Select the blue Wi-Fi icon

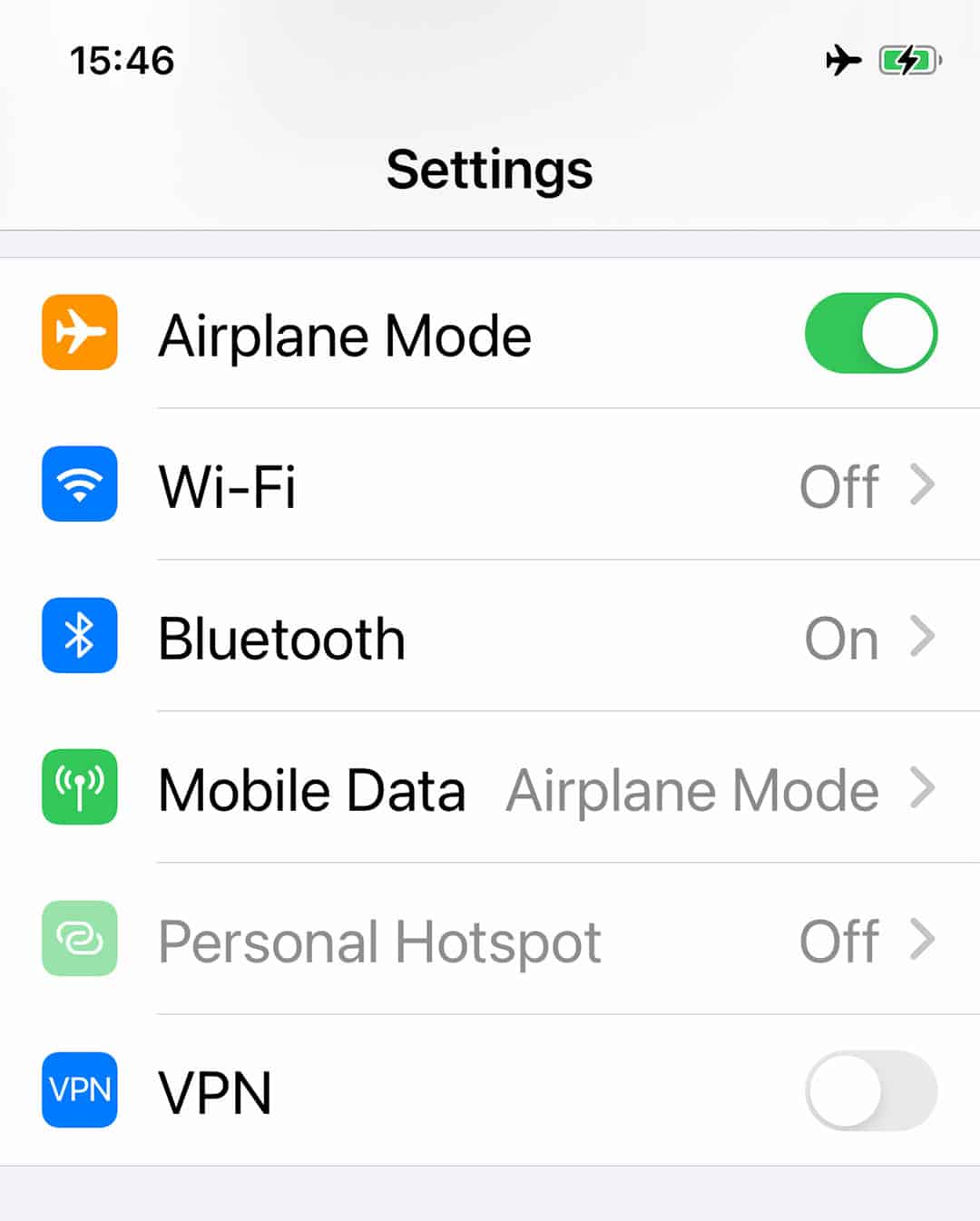tap(79, 485)
